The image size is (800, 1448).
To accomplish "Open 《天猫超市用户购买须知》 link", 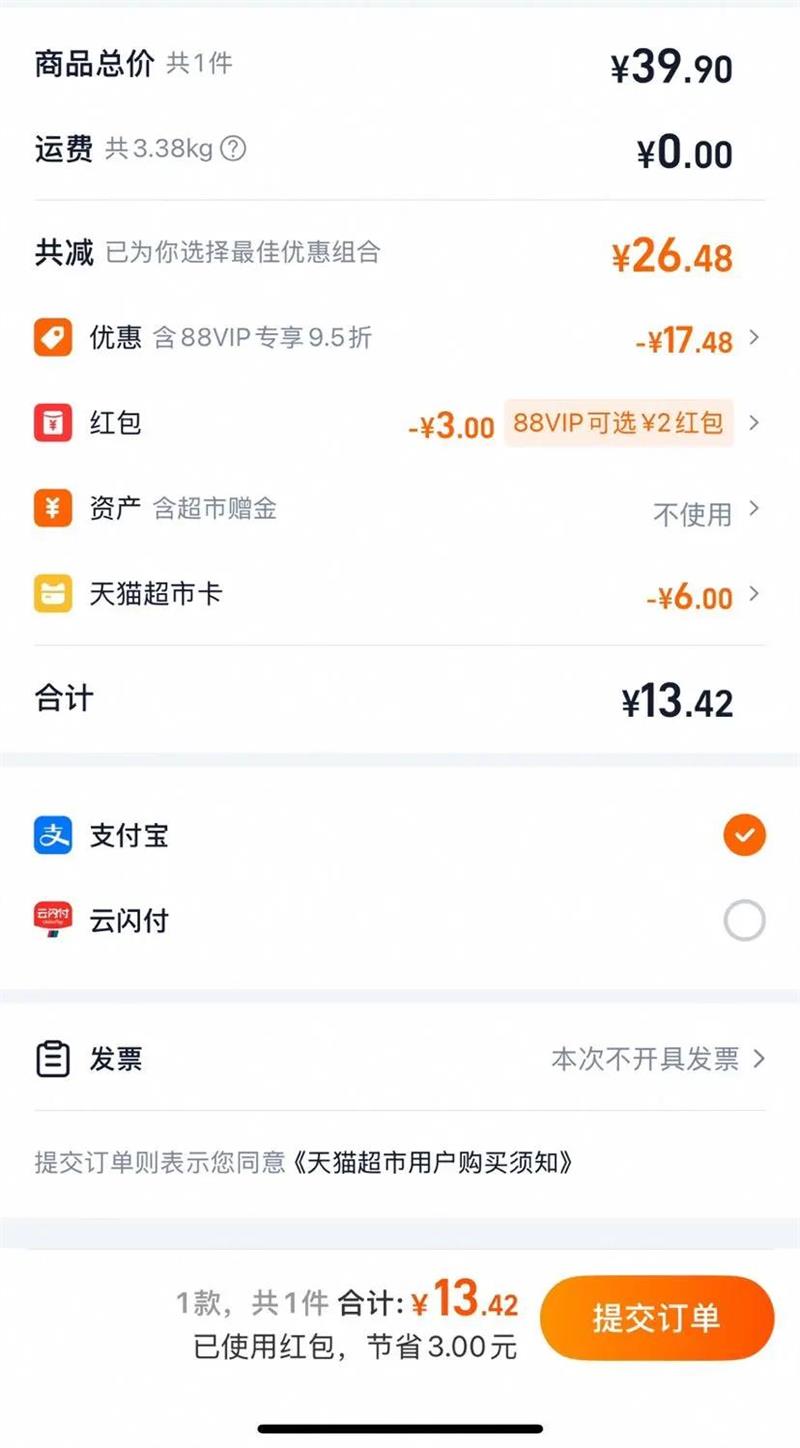I will click(x=435, y=1163).
